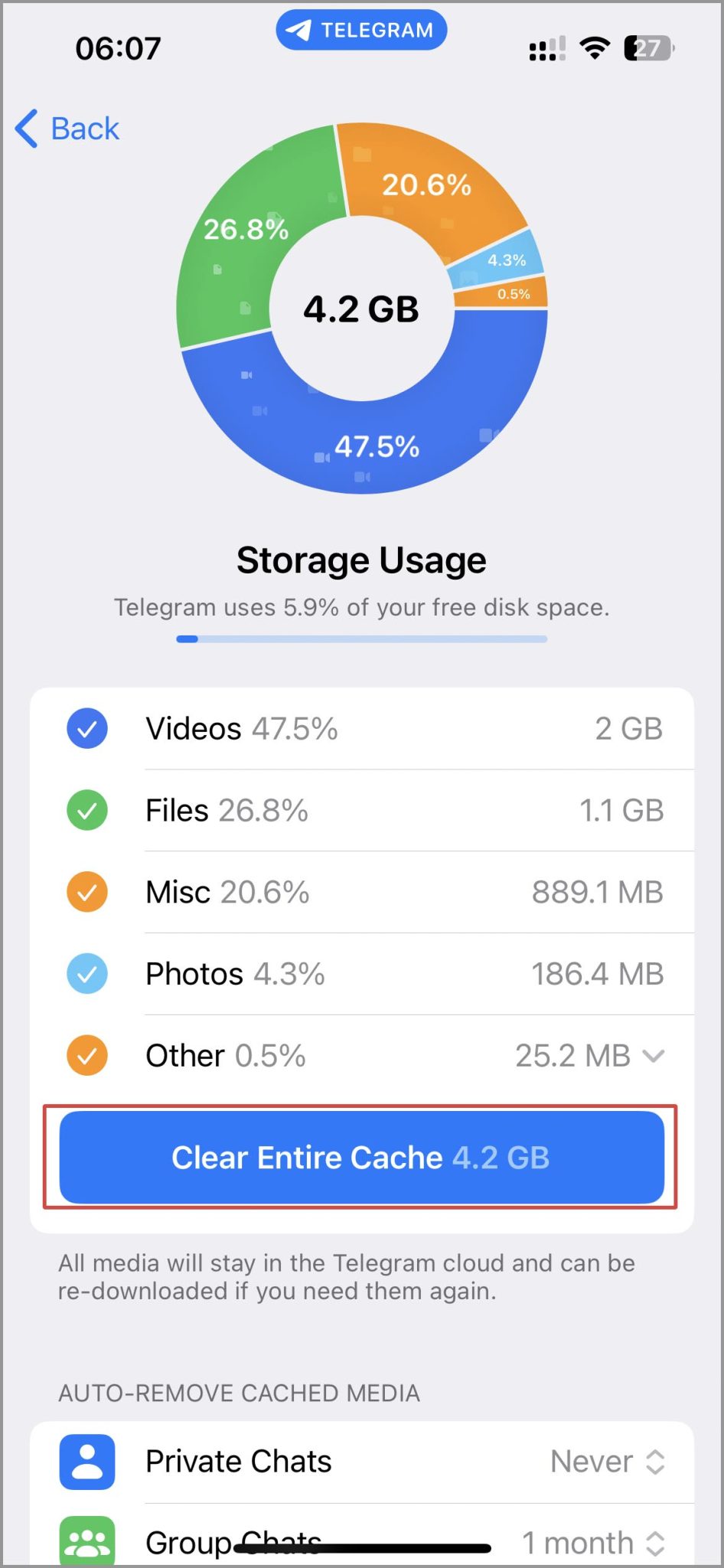Tap the blue Telegram banner at top
This screenshot has width=724, height=1568.
coord(360,29)
